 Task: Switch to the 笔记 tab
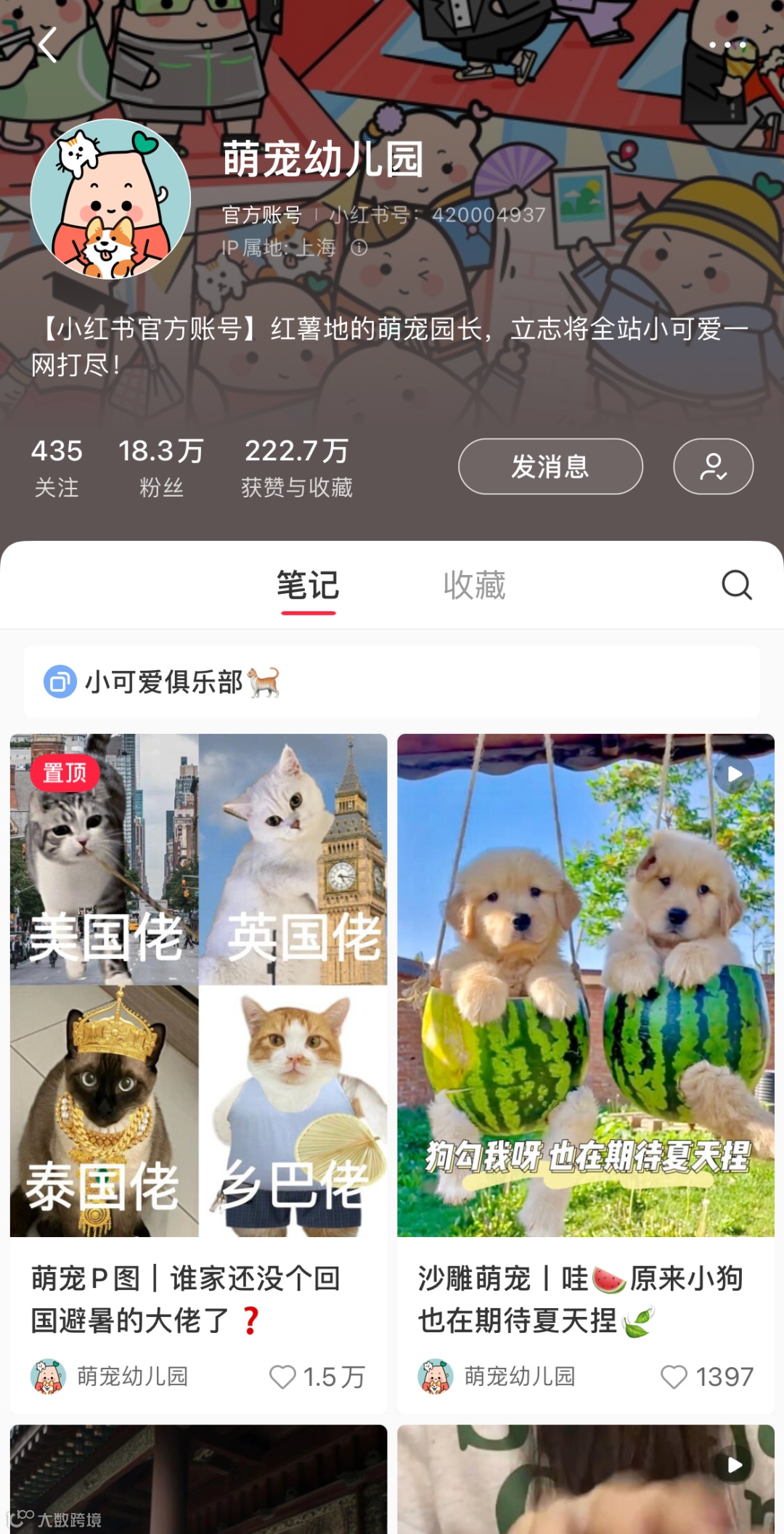308,585
